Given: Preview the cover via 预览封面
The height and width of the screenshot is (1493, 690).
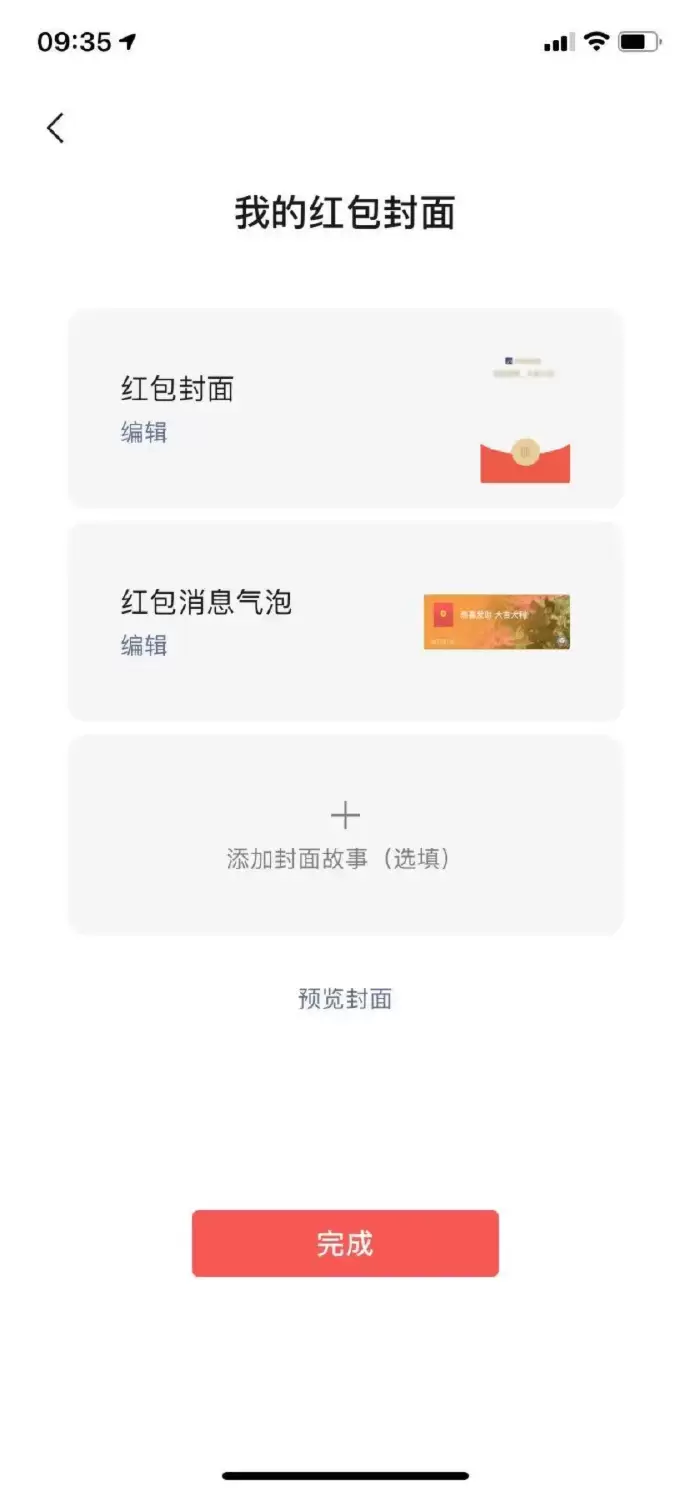Looking at the screenshot, I should tap(345, 999).
